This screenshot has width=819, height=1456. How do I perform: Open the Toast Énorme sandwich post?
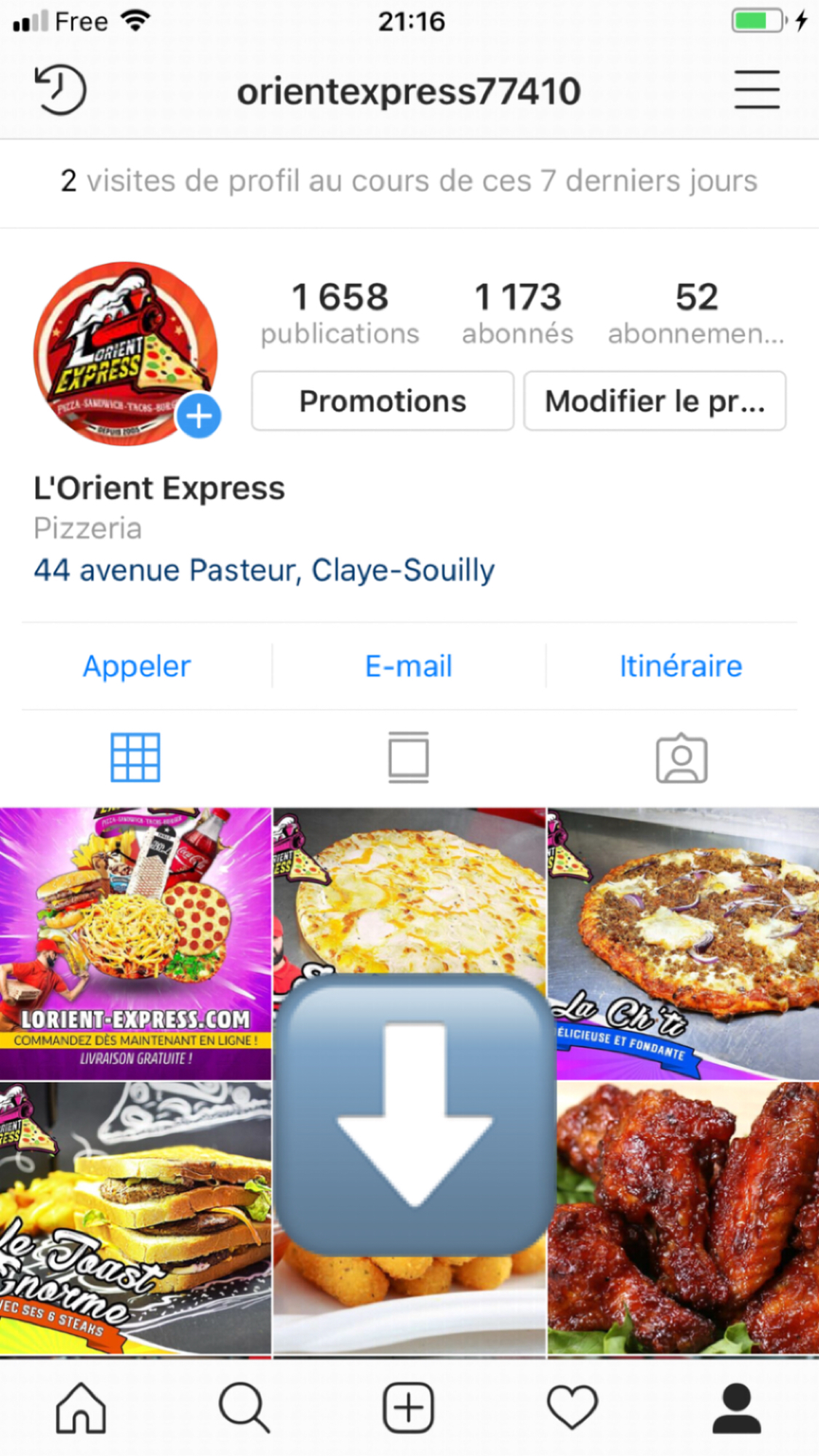135,1217
